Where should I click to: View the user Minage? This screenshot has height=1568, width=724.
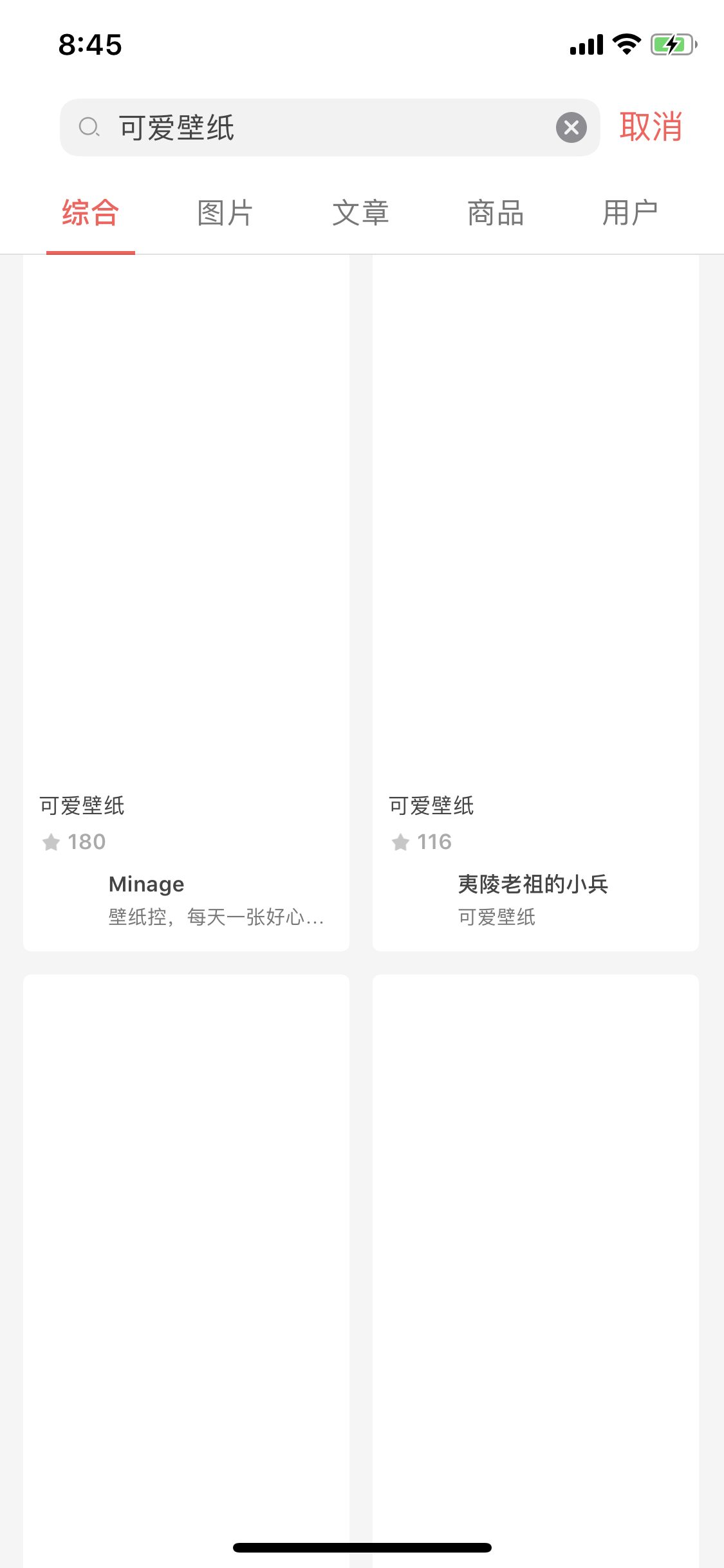[x=147, y=884]
